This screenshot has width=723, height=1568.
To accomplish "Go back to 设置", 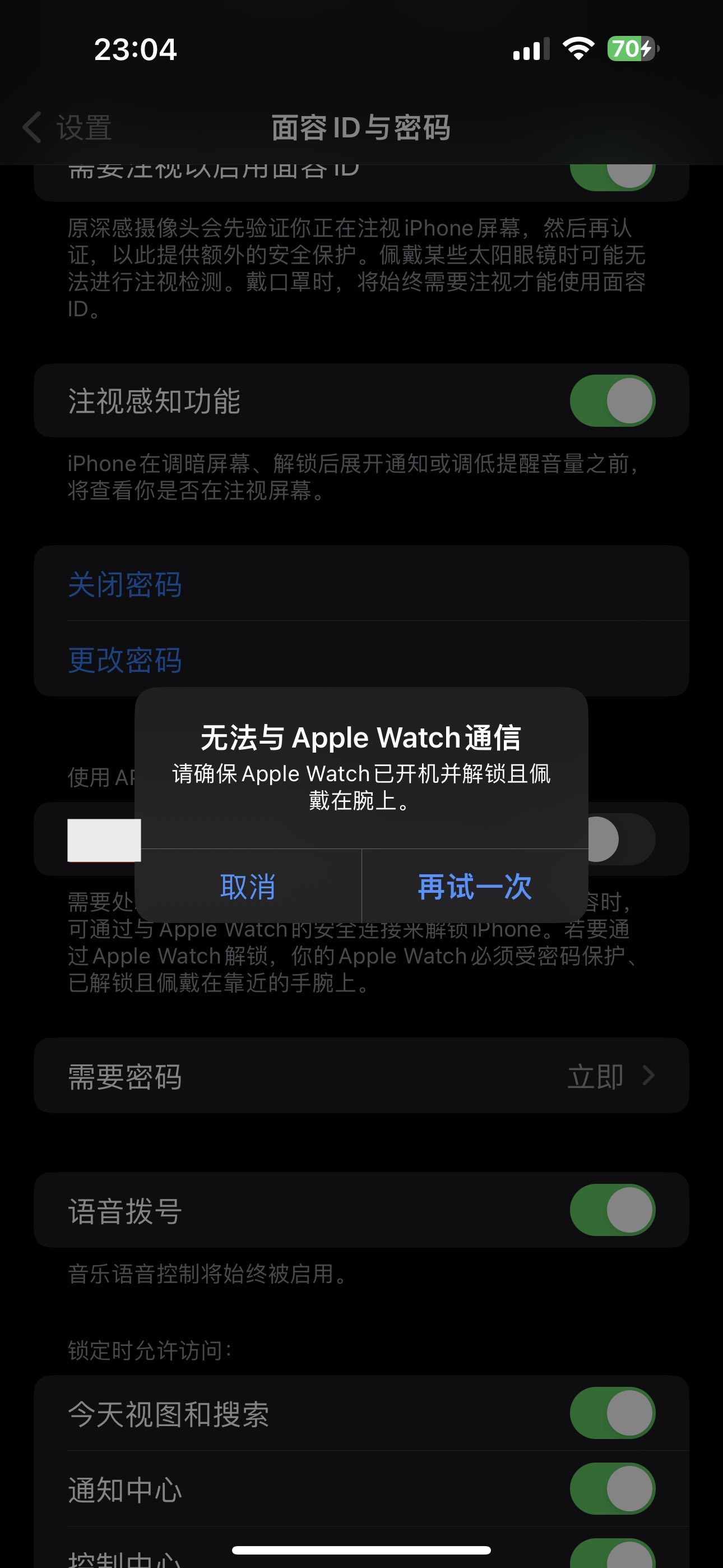I will point(67,128).
